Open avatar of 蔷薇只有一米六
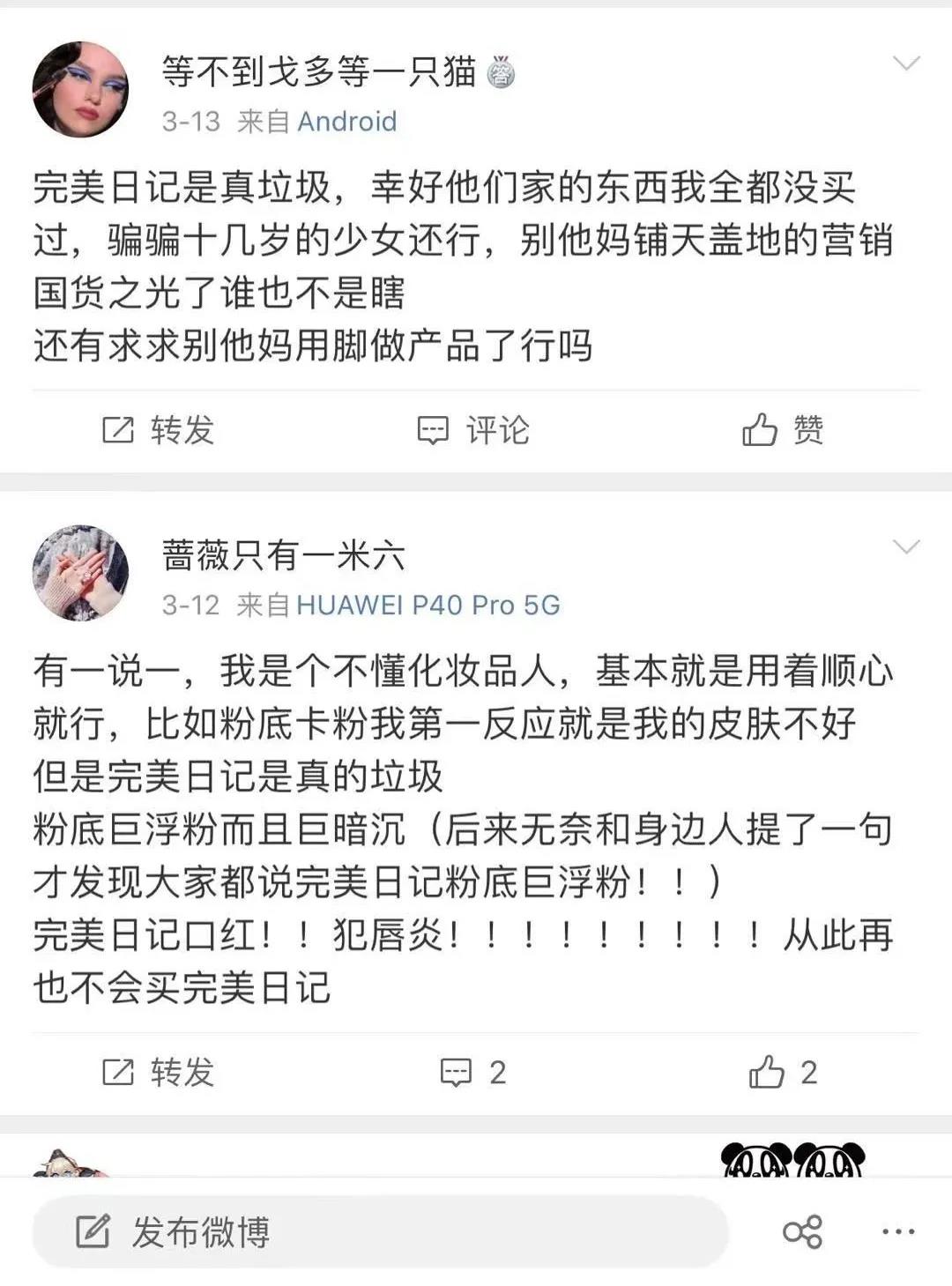The width and height of the screenshot is (952, 1286). pos(80,574)
